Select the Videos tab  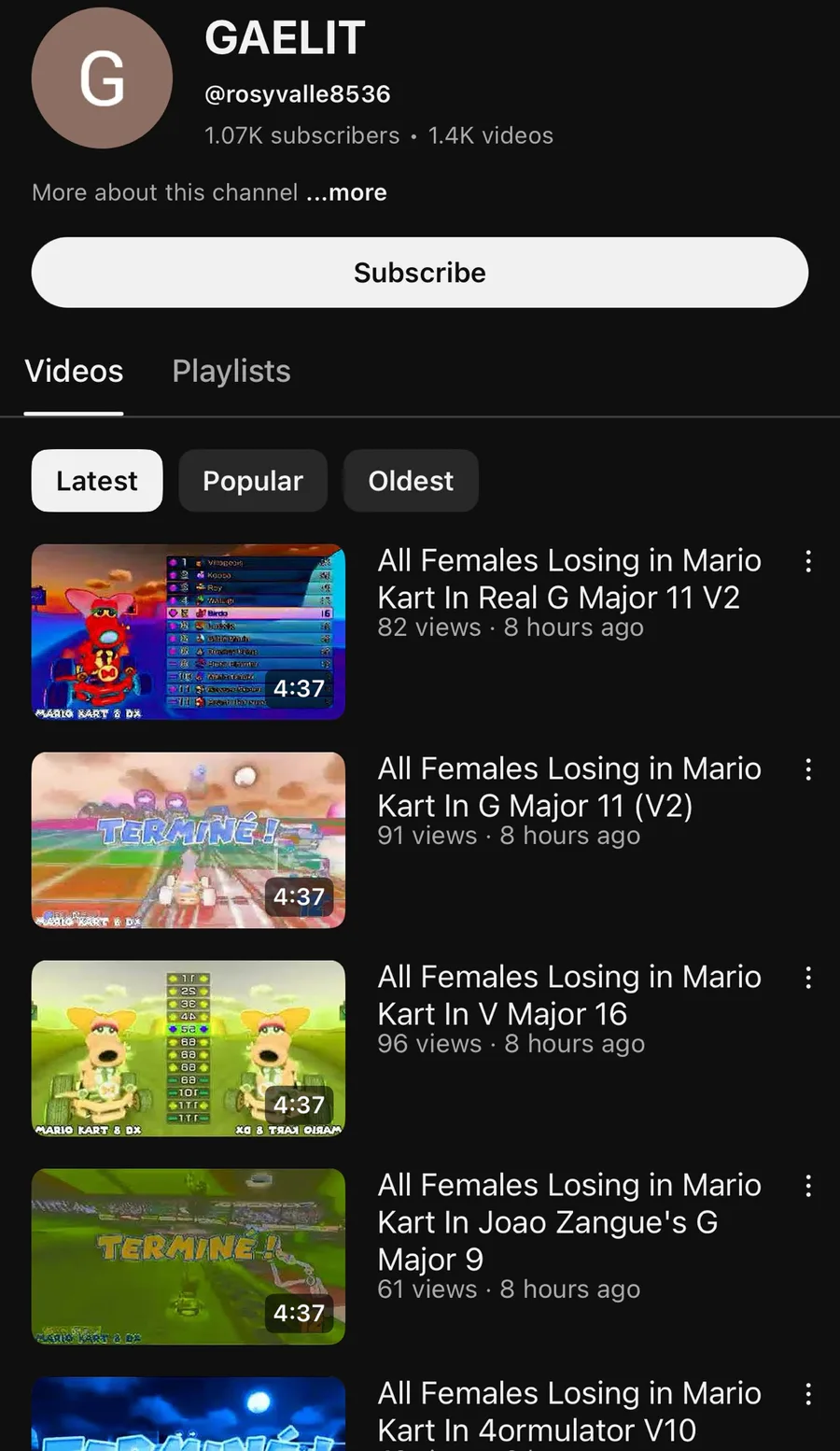74,371
